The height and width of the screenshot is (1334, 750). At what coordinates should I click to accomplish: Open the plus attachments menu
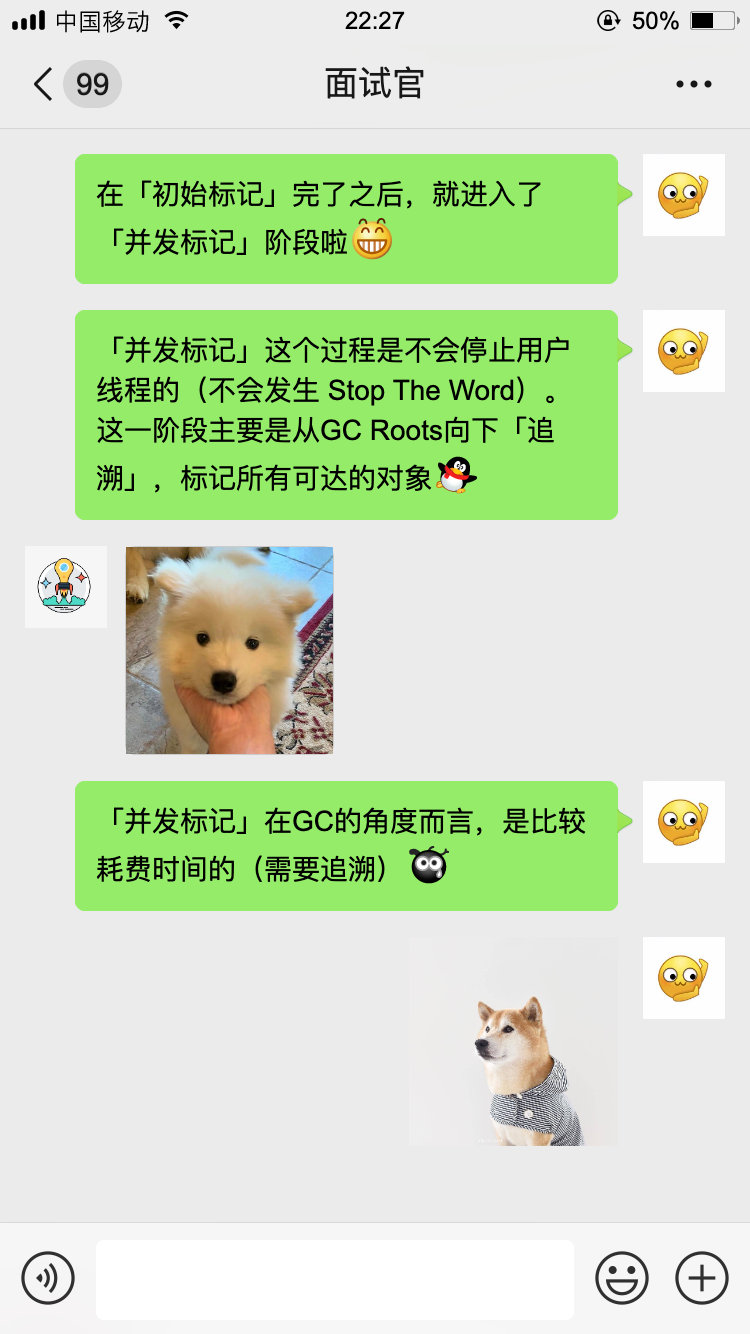tap(702, 1278)
